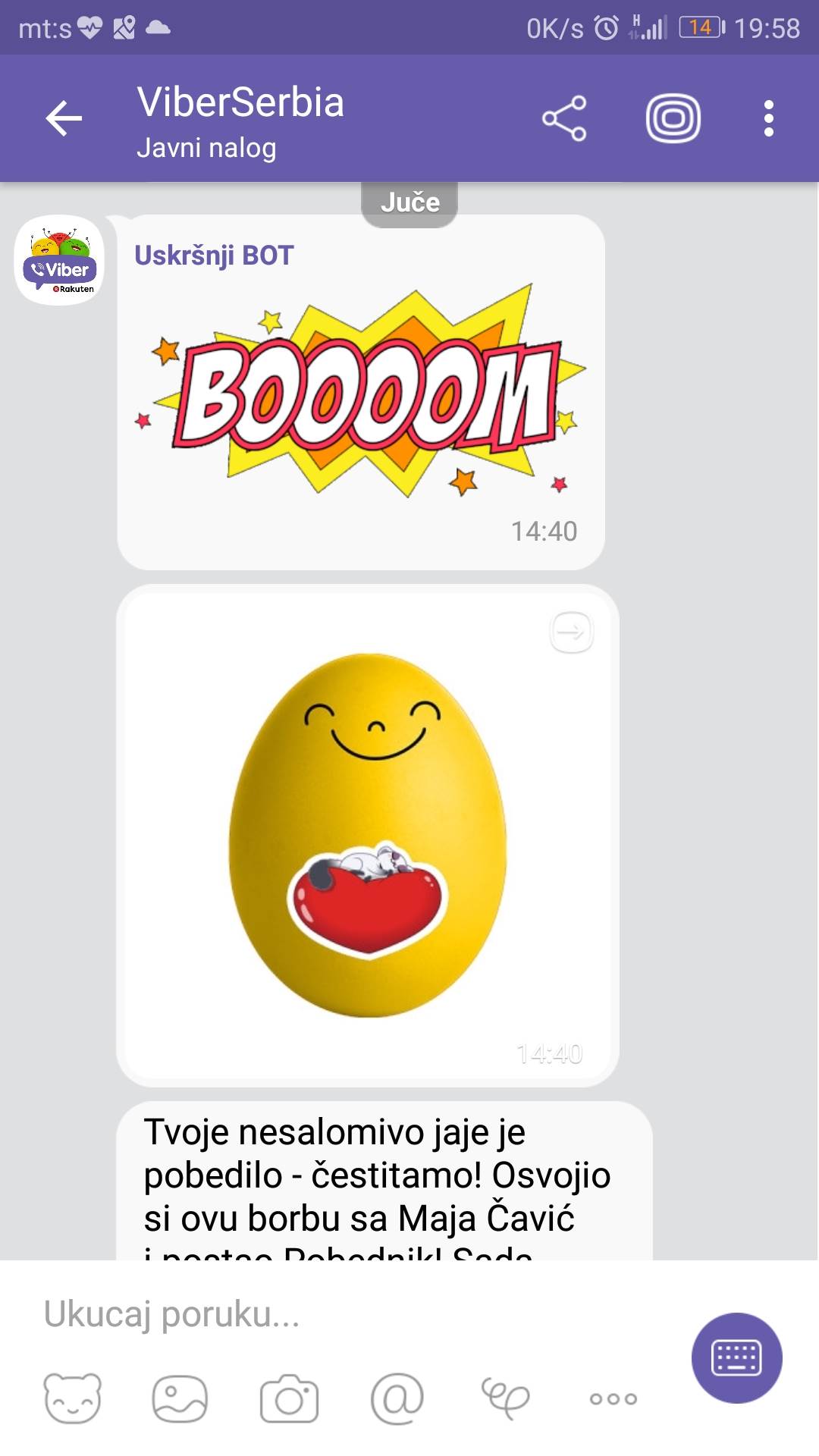Open the public account info icon
The image size is (819, 1456).
673,118
